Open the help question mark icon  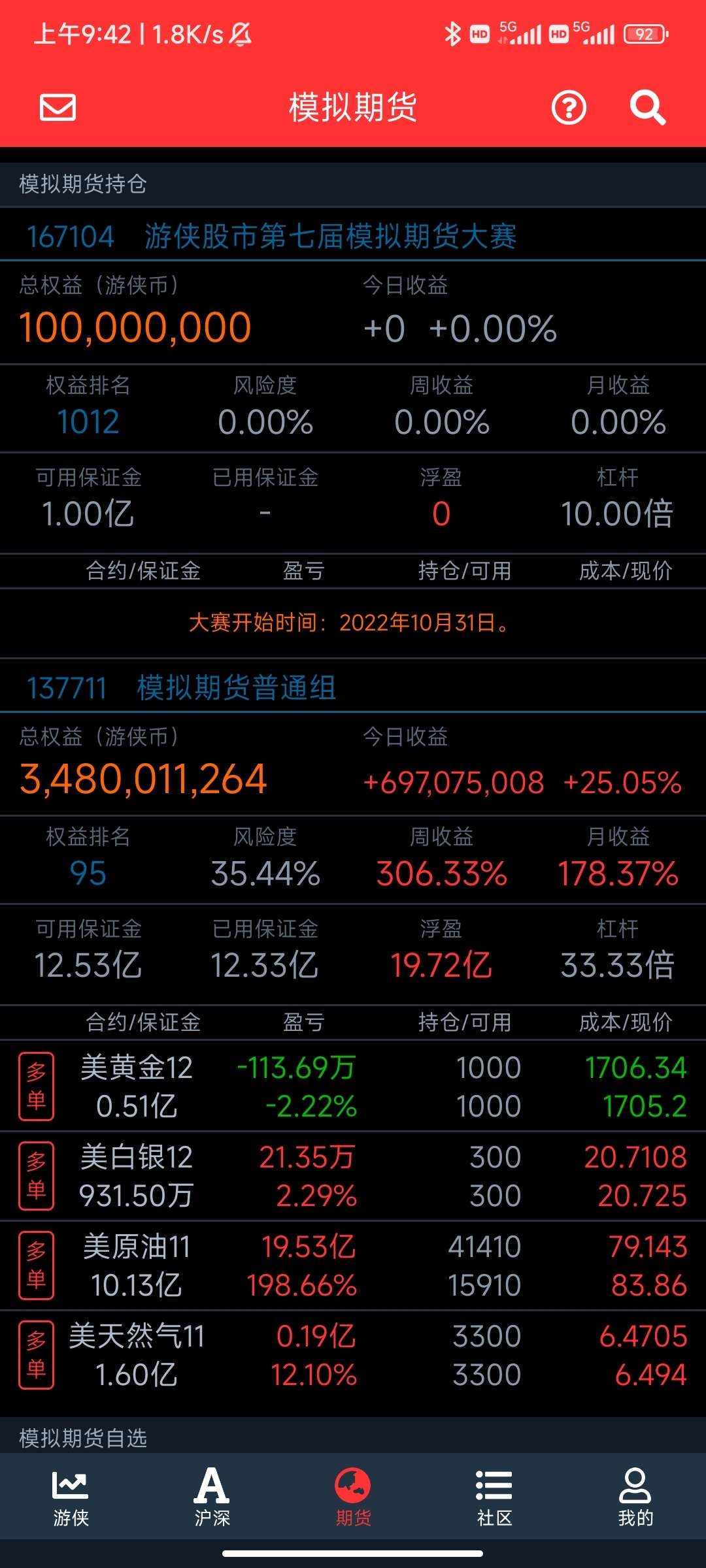coord(569,108)
